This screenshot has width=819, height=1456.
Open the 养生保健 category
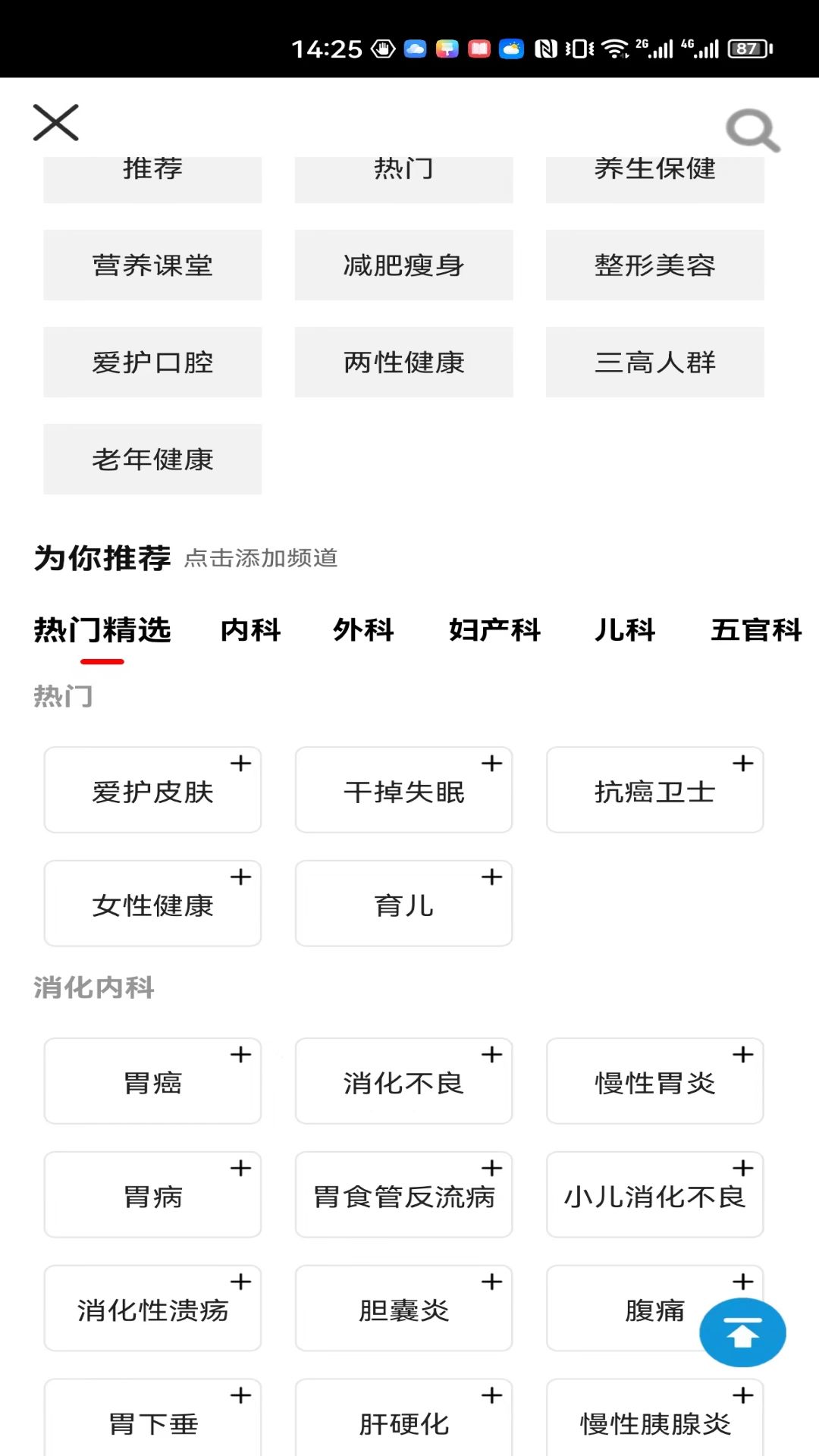pos(654,169)
